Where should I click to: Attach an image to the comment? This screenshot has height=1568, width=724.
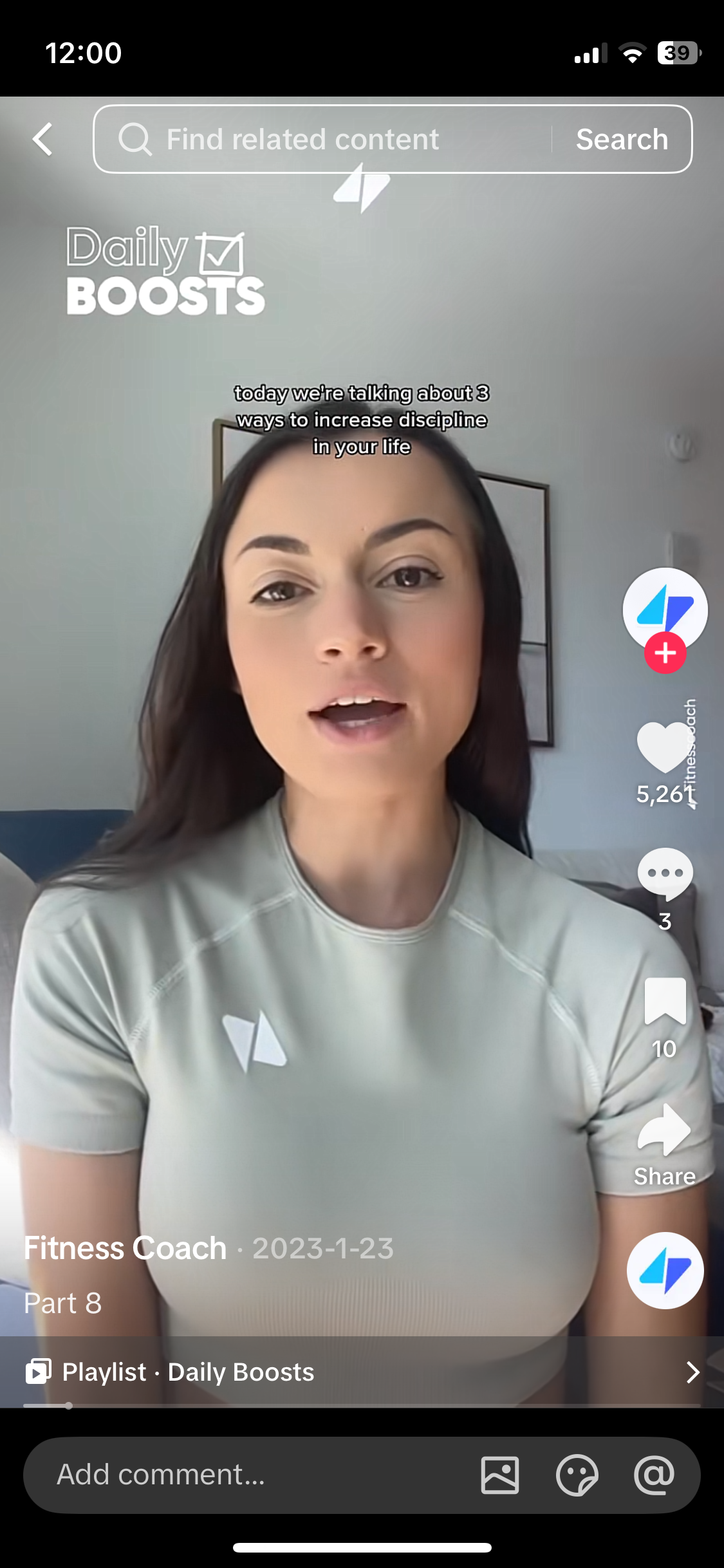500,1475
